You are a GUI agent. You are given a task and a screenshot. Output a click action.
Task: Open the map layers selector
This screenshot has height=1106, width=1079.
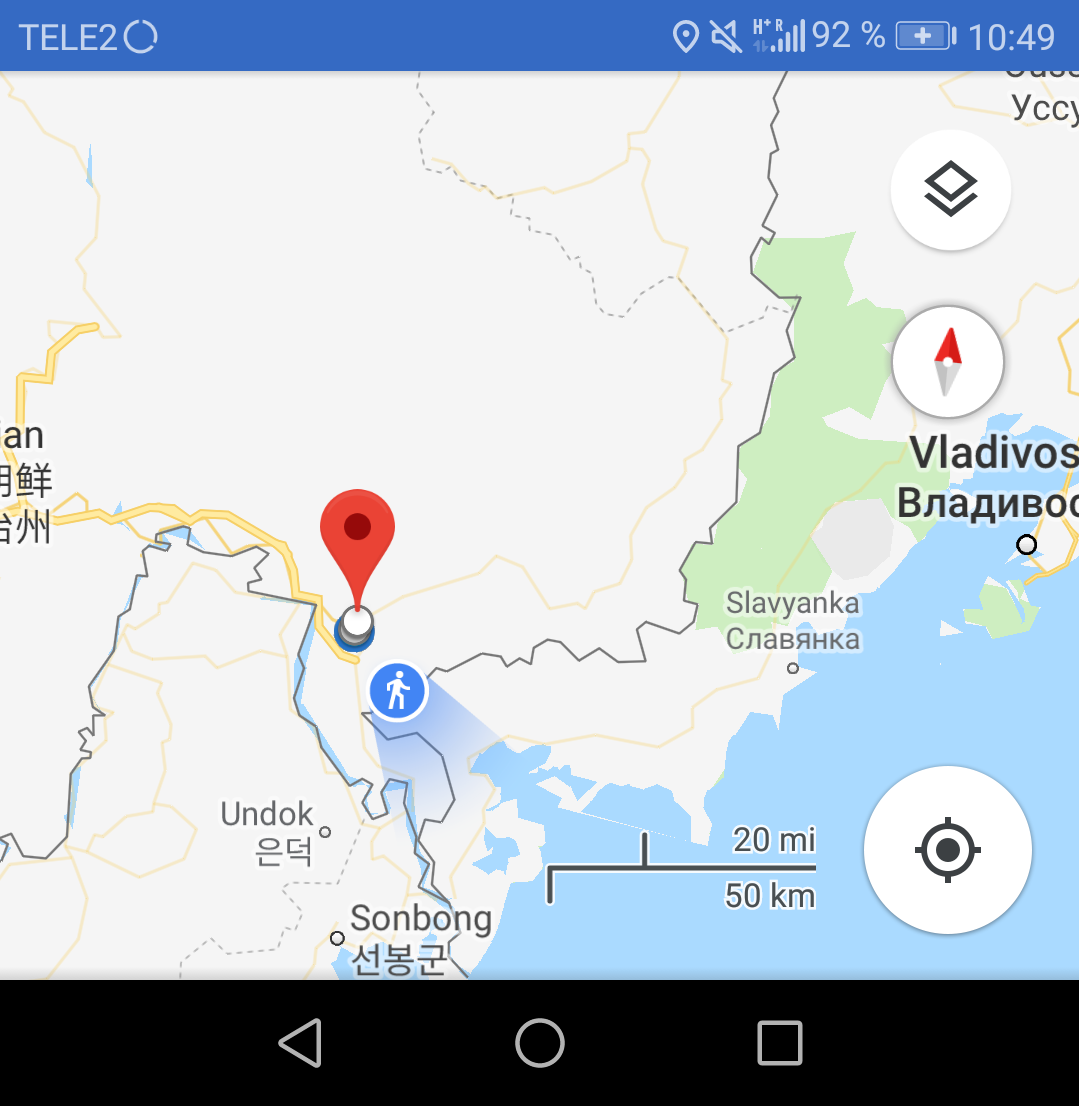click(x=950, y=190)
